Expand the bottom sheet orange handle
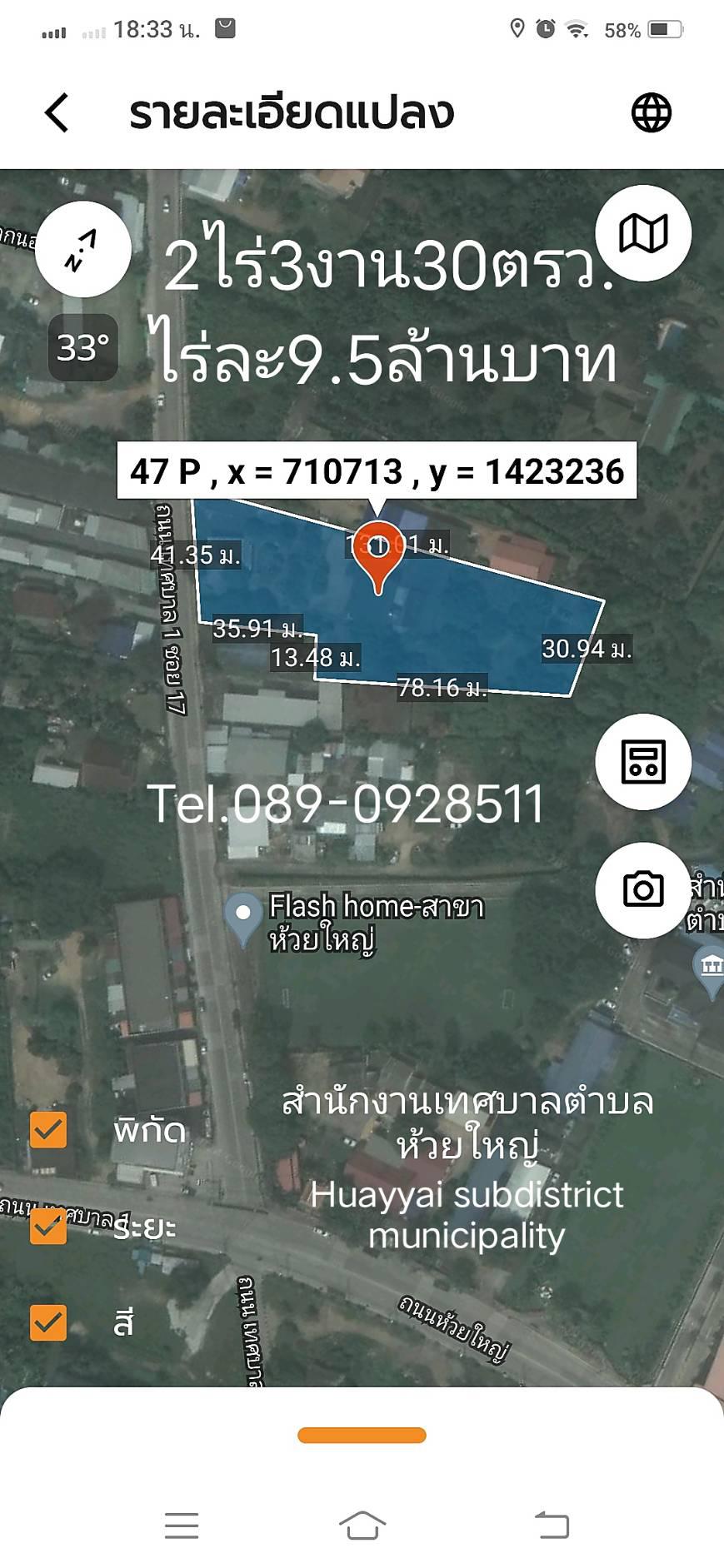Image resolution: width=724 pixels, height=1568 pixels. pos(362,1435)
